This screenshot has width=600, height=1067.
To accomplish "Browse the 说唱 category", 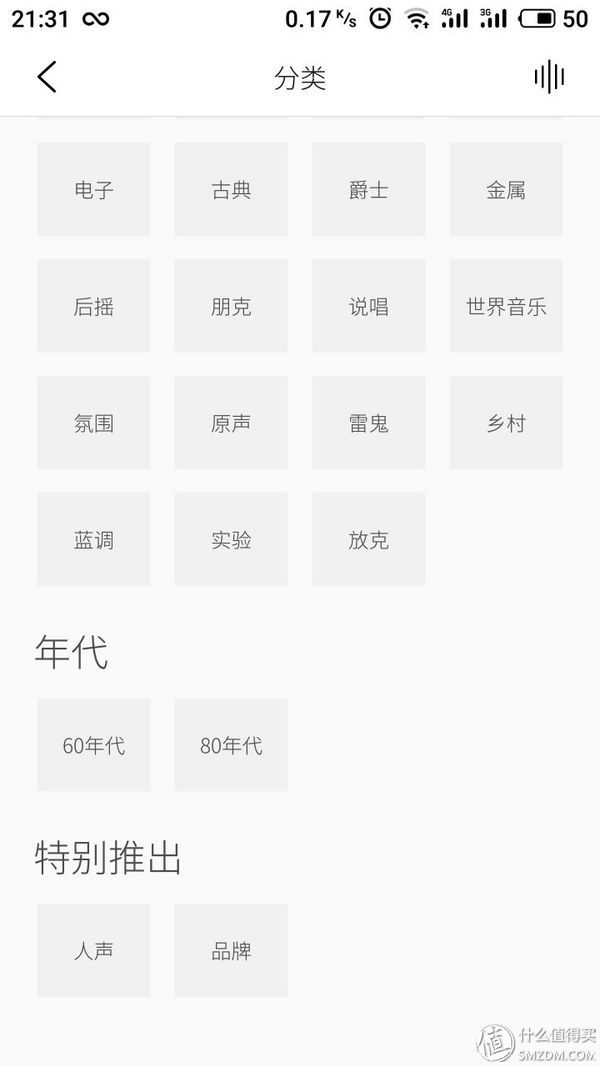I will [369, 306].
